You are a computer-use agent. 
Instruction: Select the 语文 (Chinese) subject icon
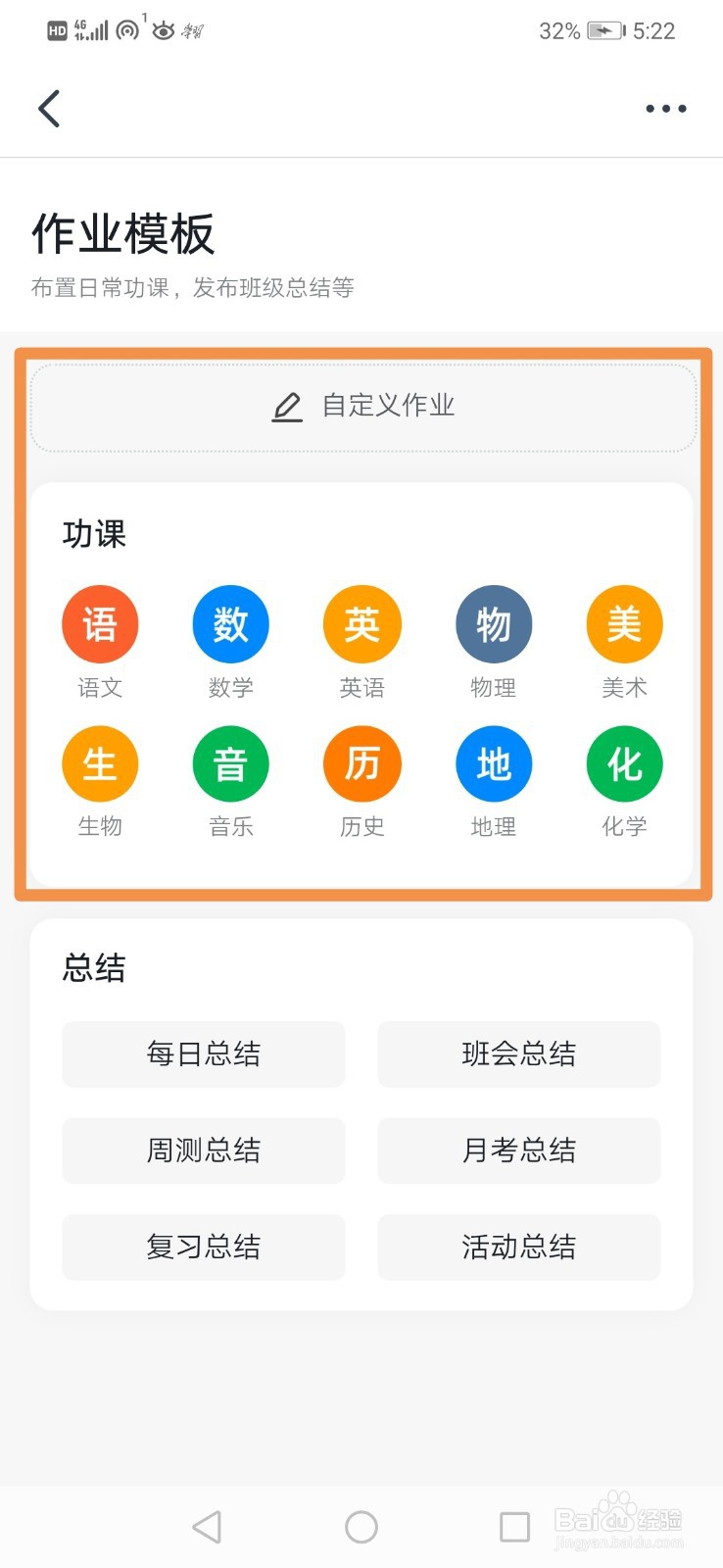point(100,623)
